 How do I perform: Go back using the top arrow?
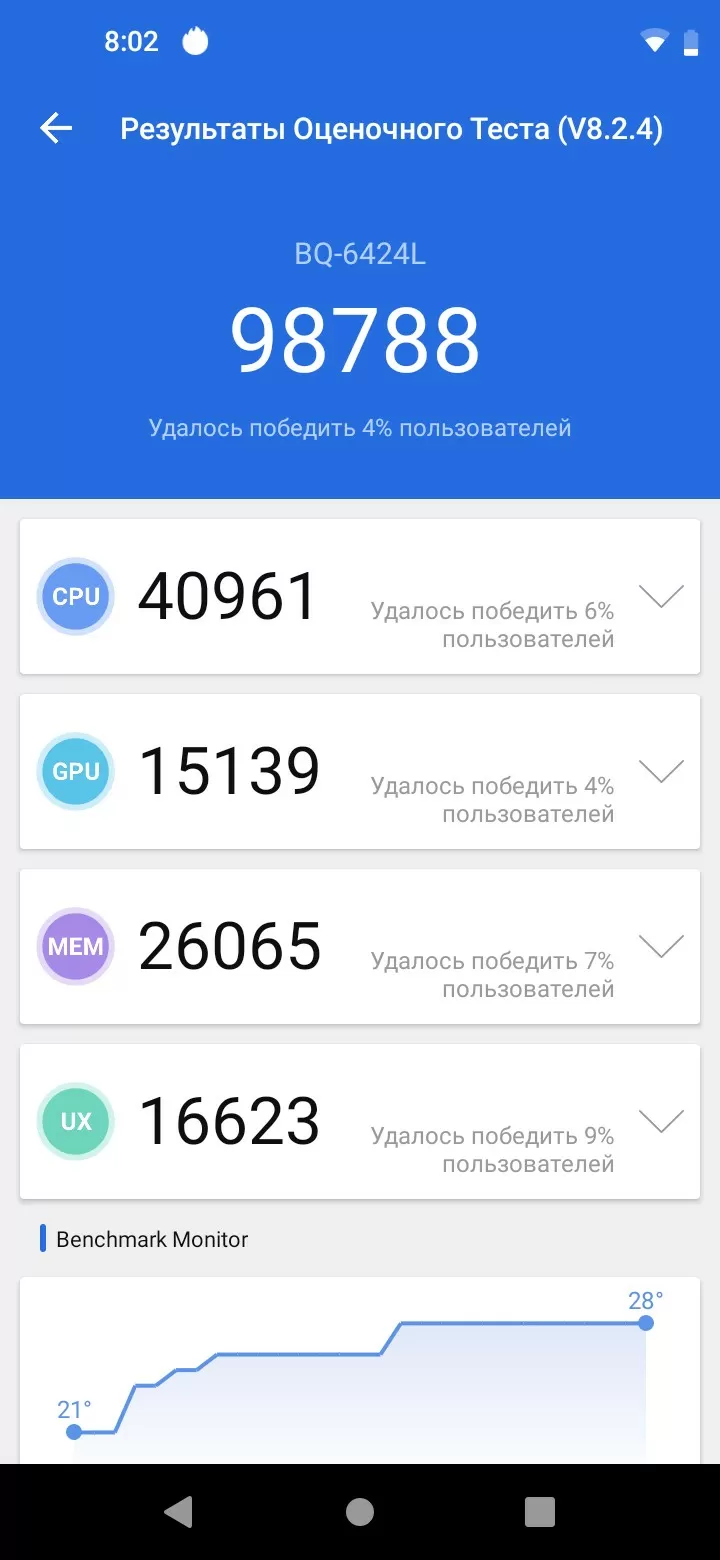pos(56,129)
